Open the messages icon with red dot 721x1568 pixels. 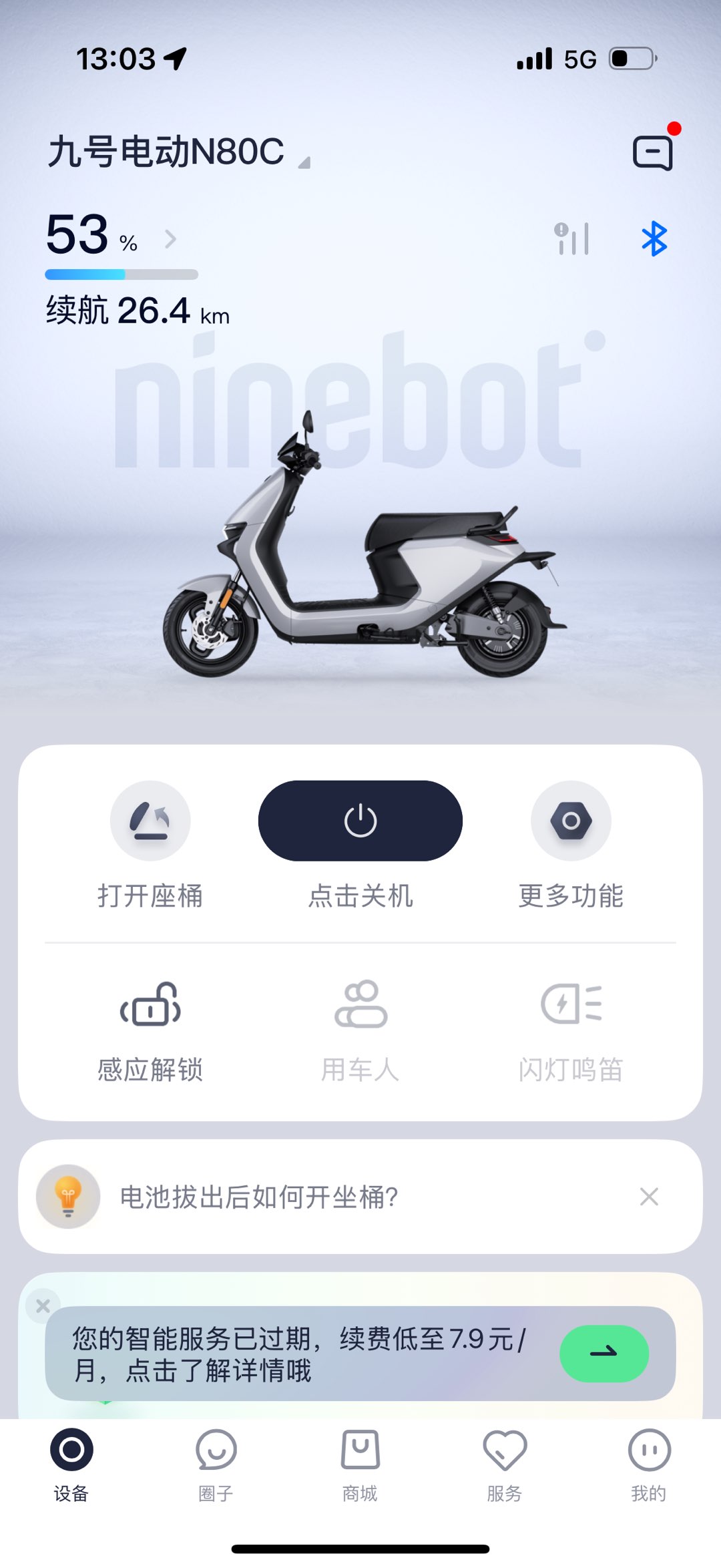[652, 152]
